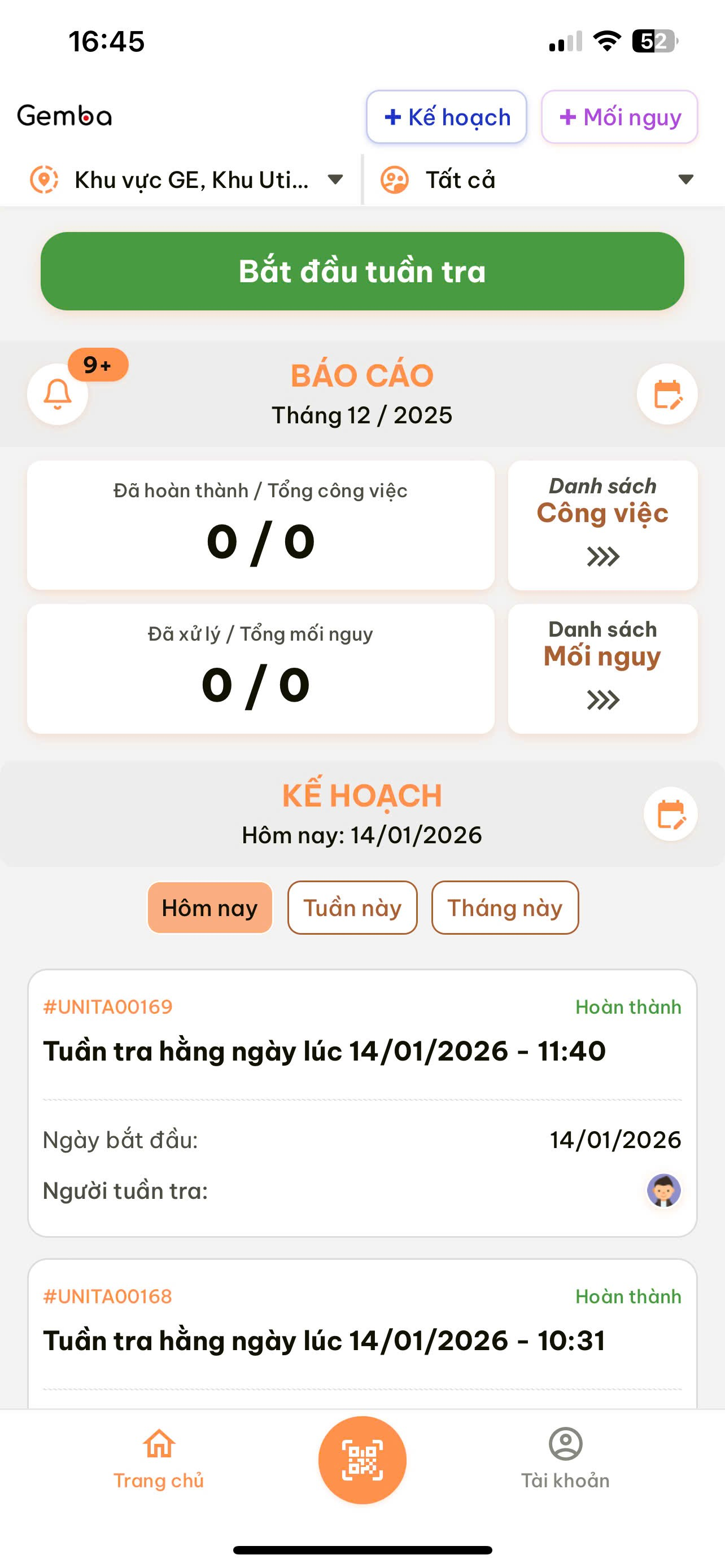
Task: Tap the + Kế hoạch button
Action: point(446,117)
